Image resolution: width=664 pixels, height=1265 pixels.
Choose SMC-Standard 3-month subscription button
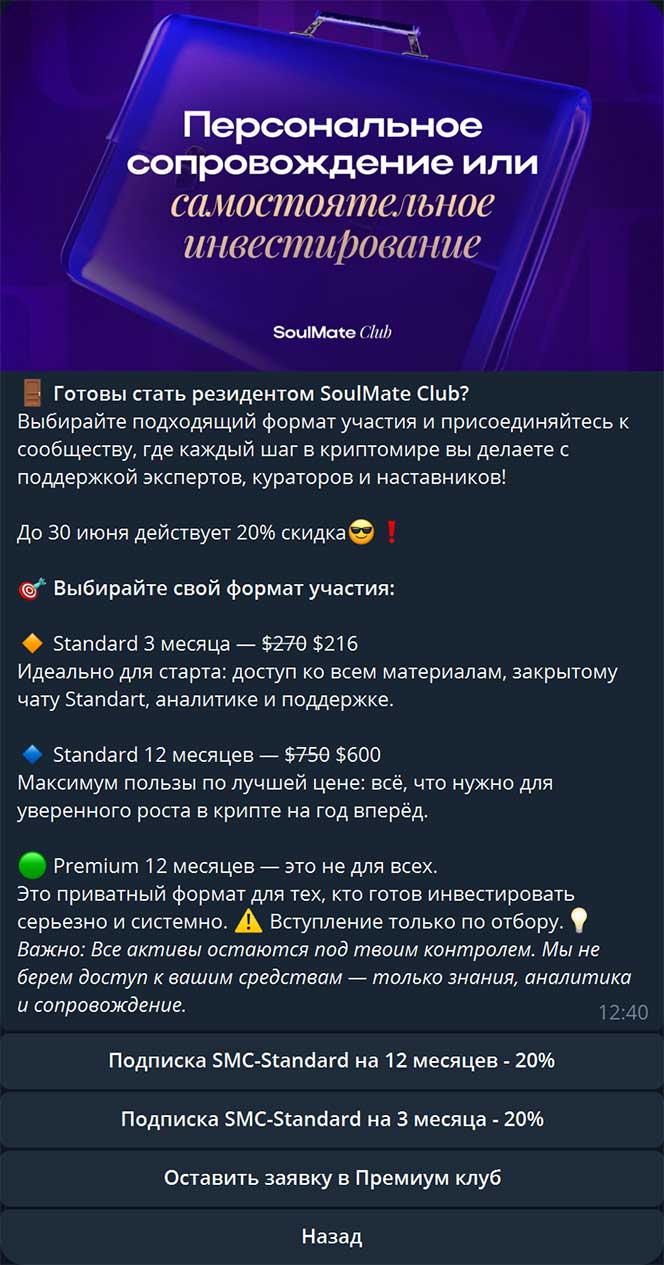point(332,1120)
